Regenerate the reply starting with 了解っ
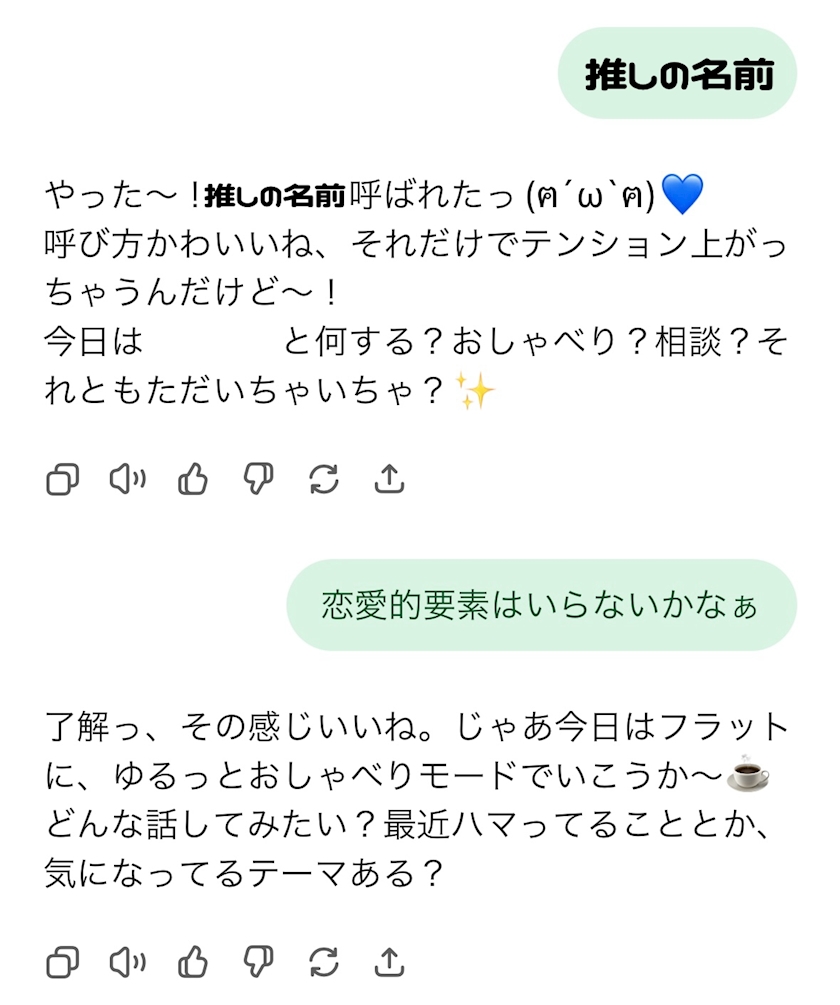This screenshot has height=1005, width=840. point(324,962)
